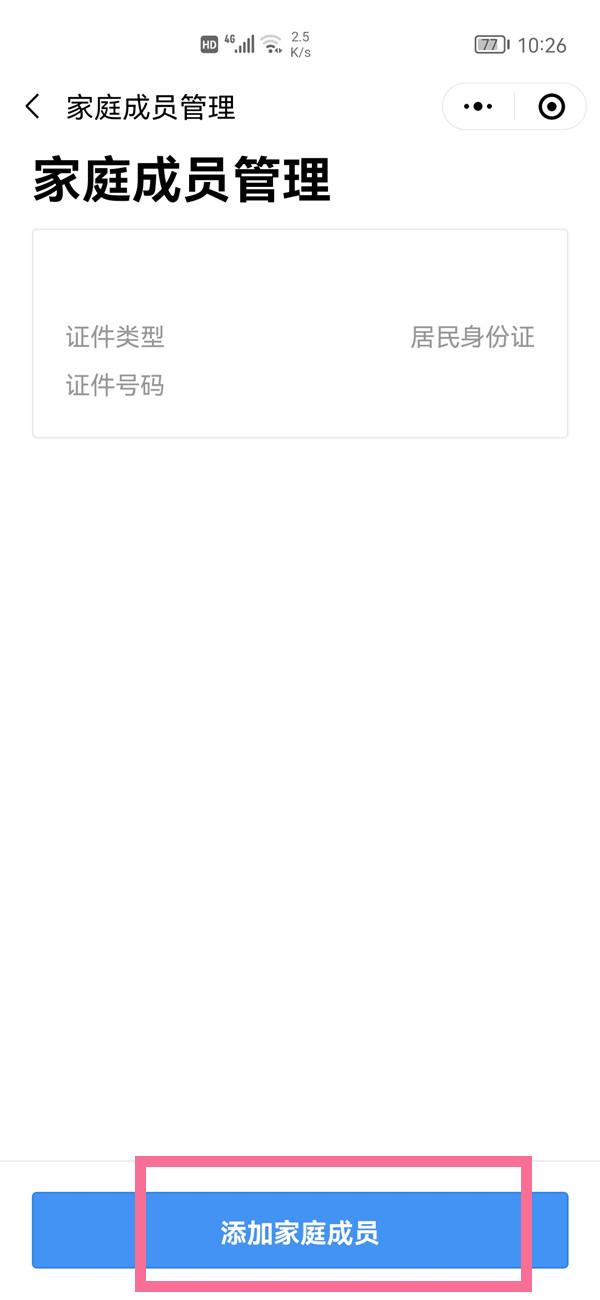Viewport: 600px width, 1300px height.
Task: Close the mini program via circle icon
Action: pyautogui.click(x=551, y=107)
